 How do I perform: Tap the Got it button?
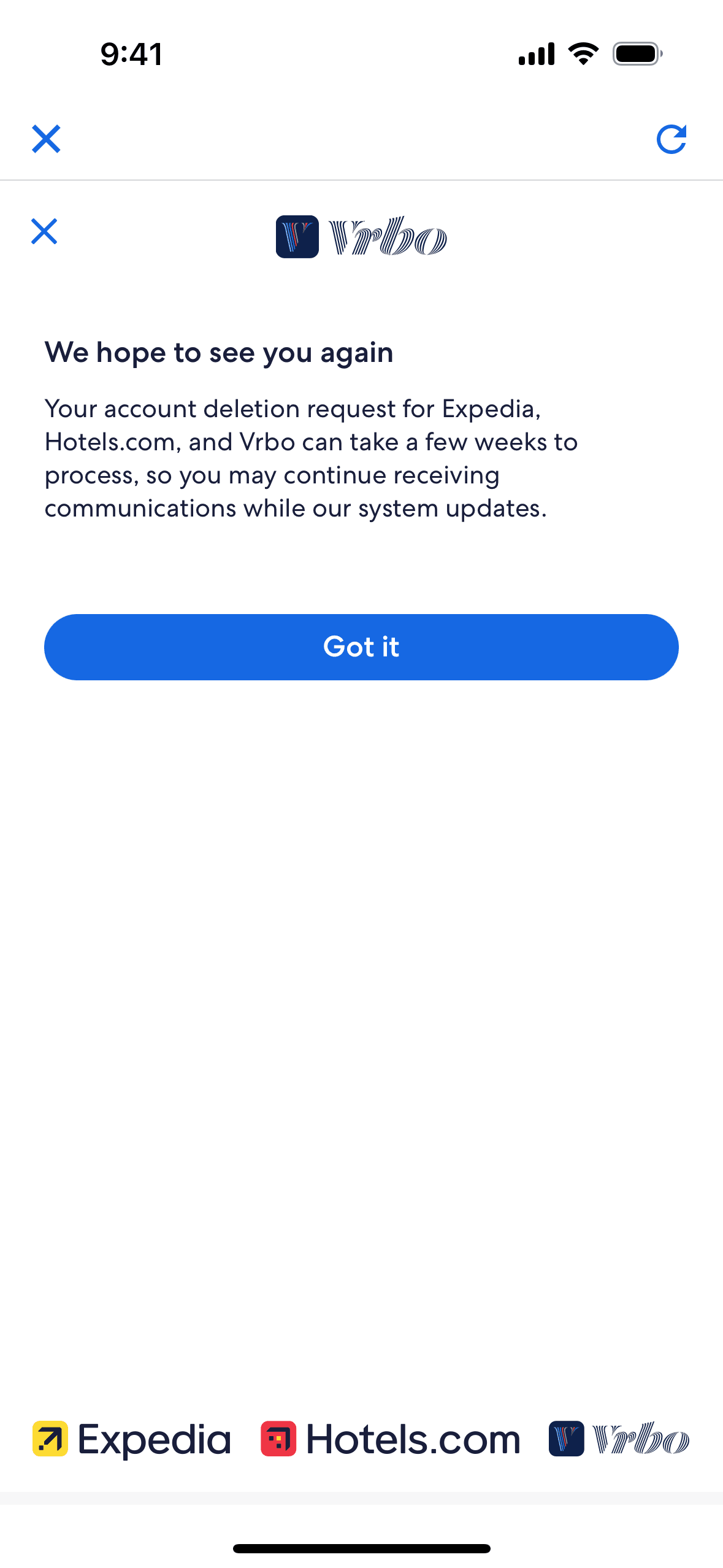pyautogui.click(x=361, y=647)
